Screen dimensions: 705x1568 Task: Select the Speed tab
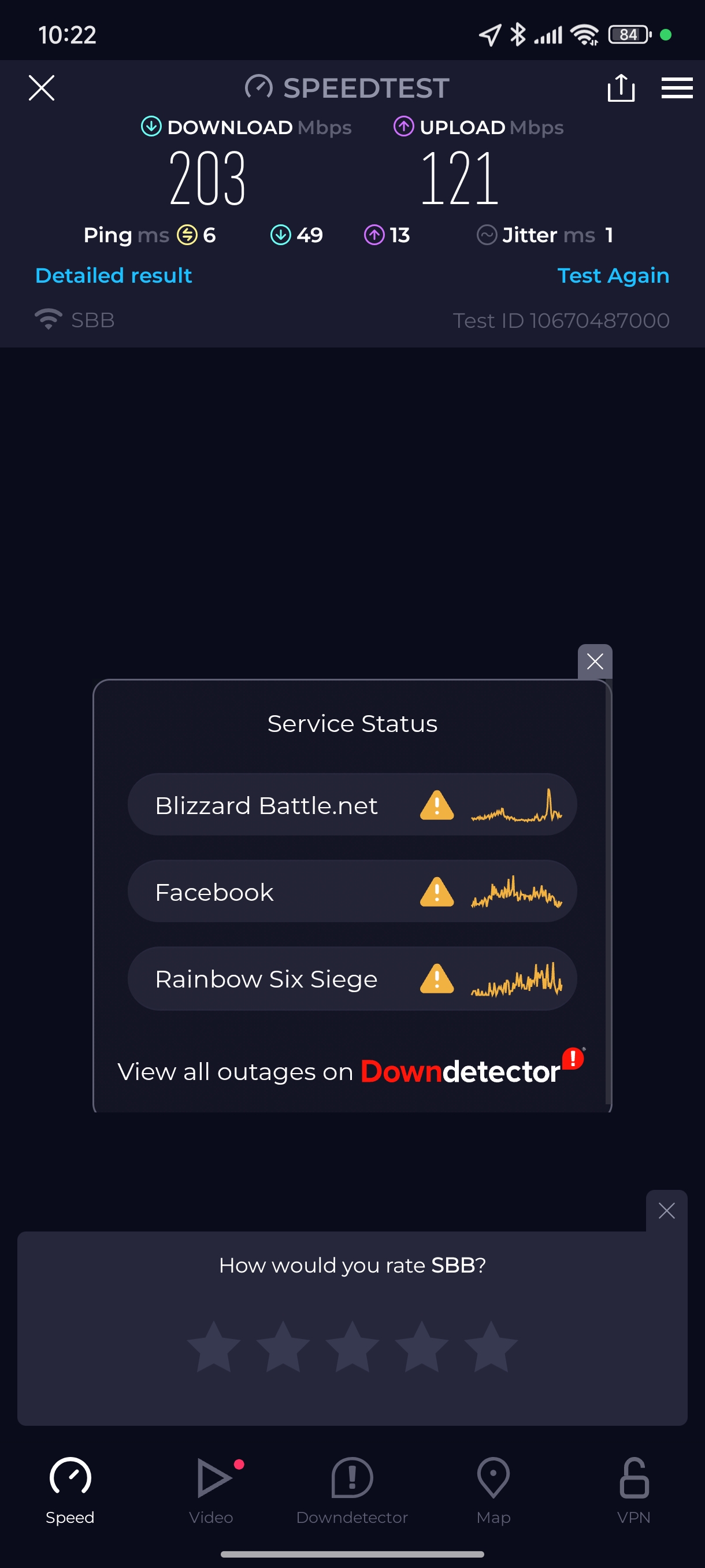point(70,1490)
